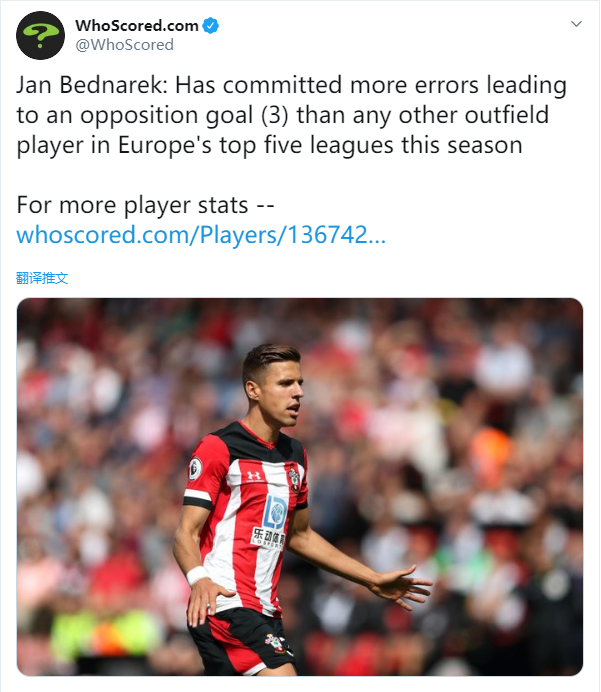View the Jan Bednarek photo
Viewport: 601px width, 692px height.
click(x=300, y=486)
